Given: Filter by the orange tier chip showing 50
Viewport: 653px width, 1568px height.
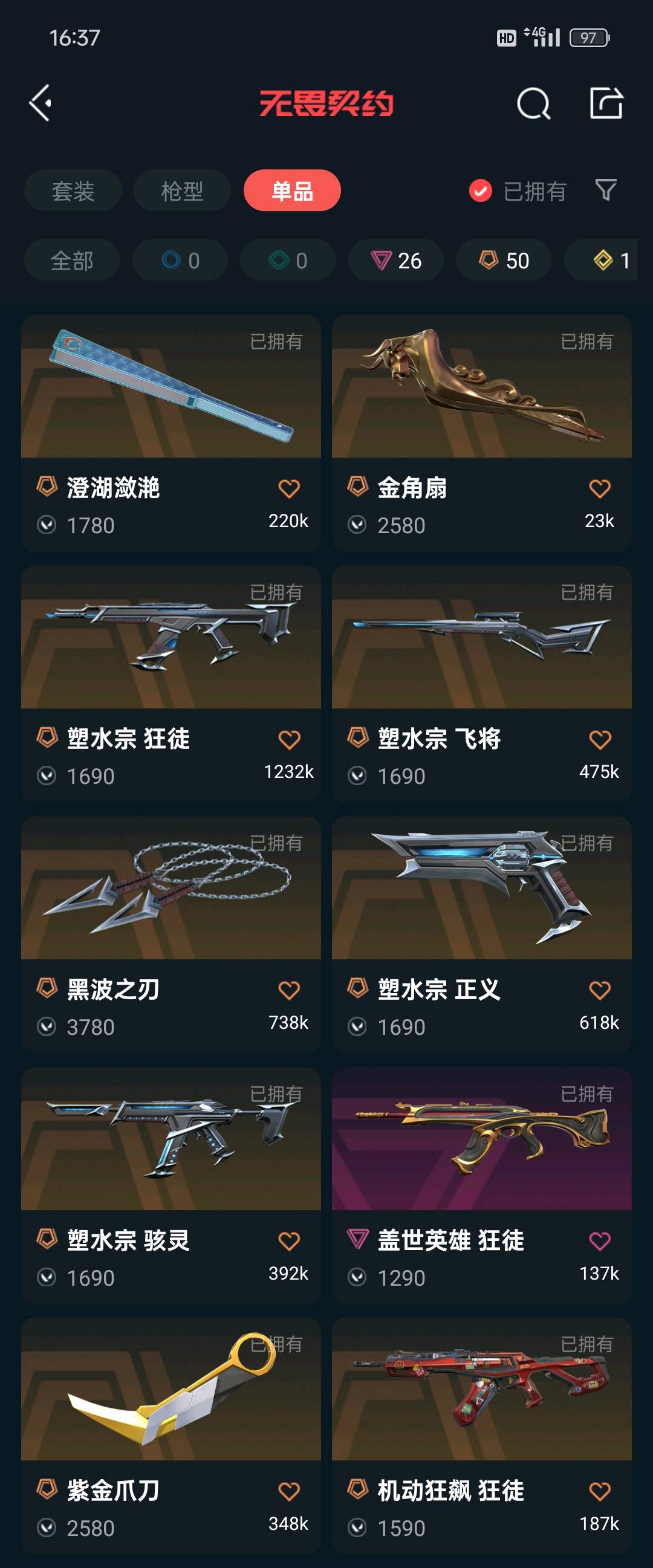Looking at the screenshot, I should click(x=503, y=261).
